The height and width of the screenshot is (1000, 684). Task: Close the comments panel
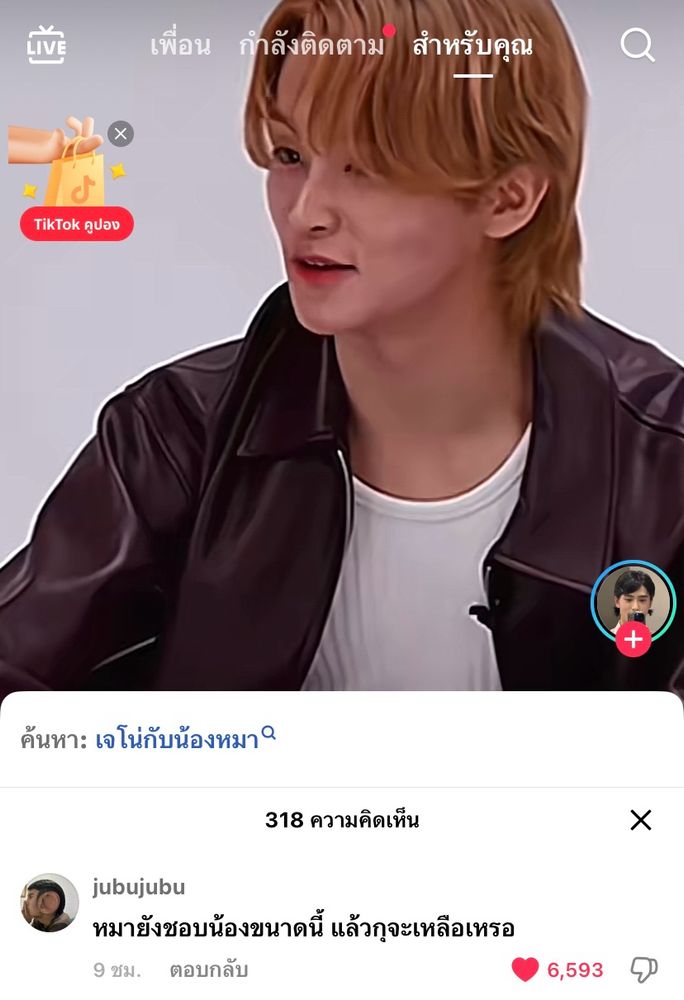coord(641,820)
